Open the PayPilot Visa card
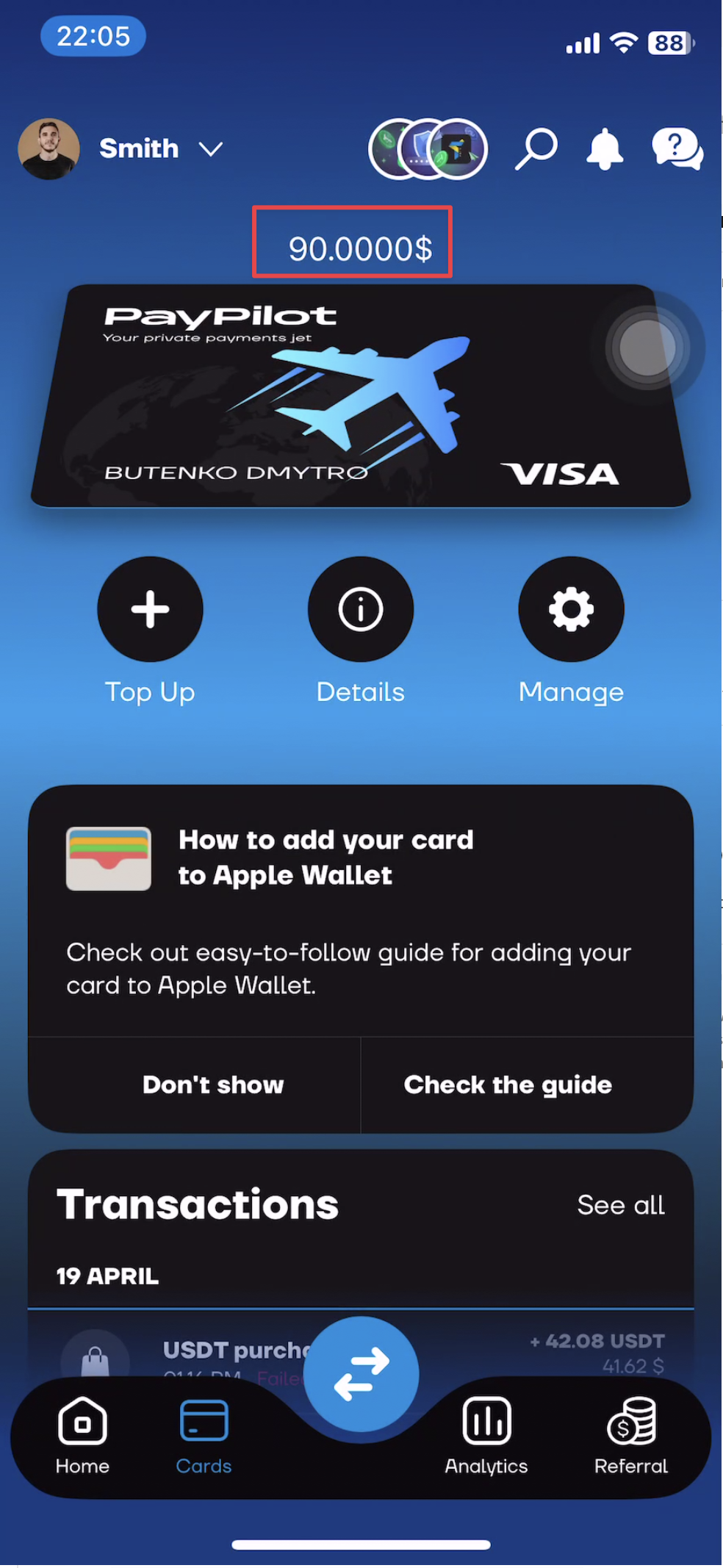 click(360, 397)
